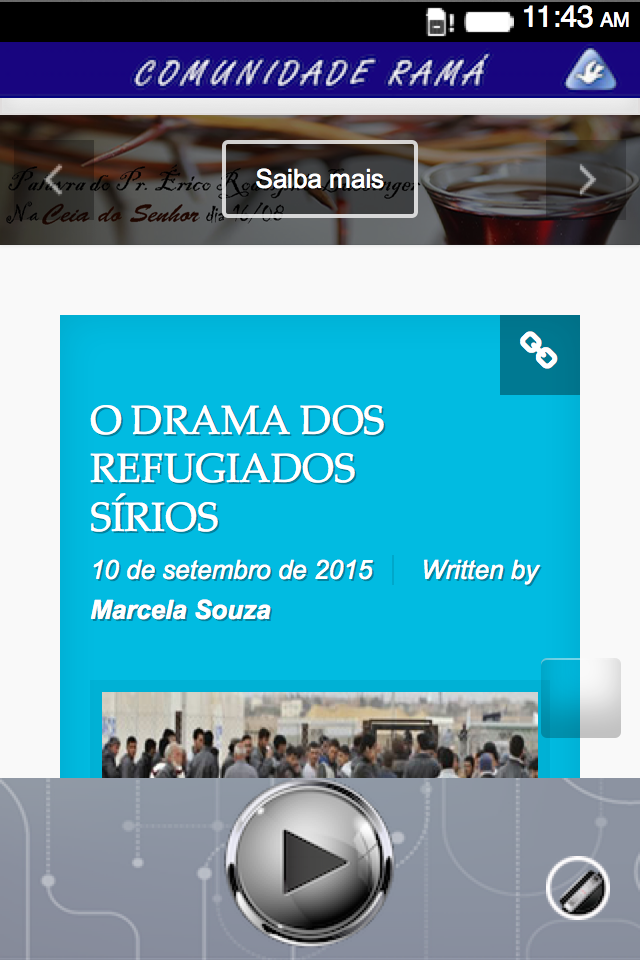View author Marcela Souza's posts
This screenshot has width=640, height=960.
(x=181, y=610)
